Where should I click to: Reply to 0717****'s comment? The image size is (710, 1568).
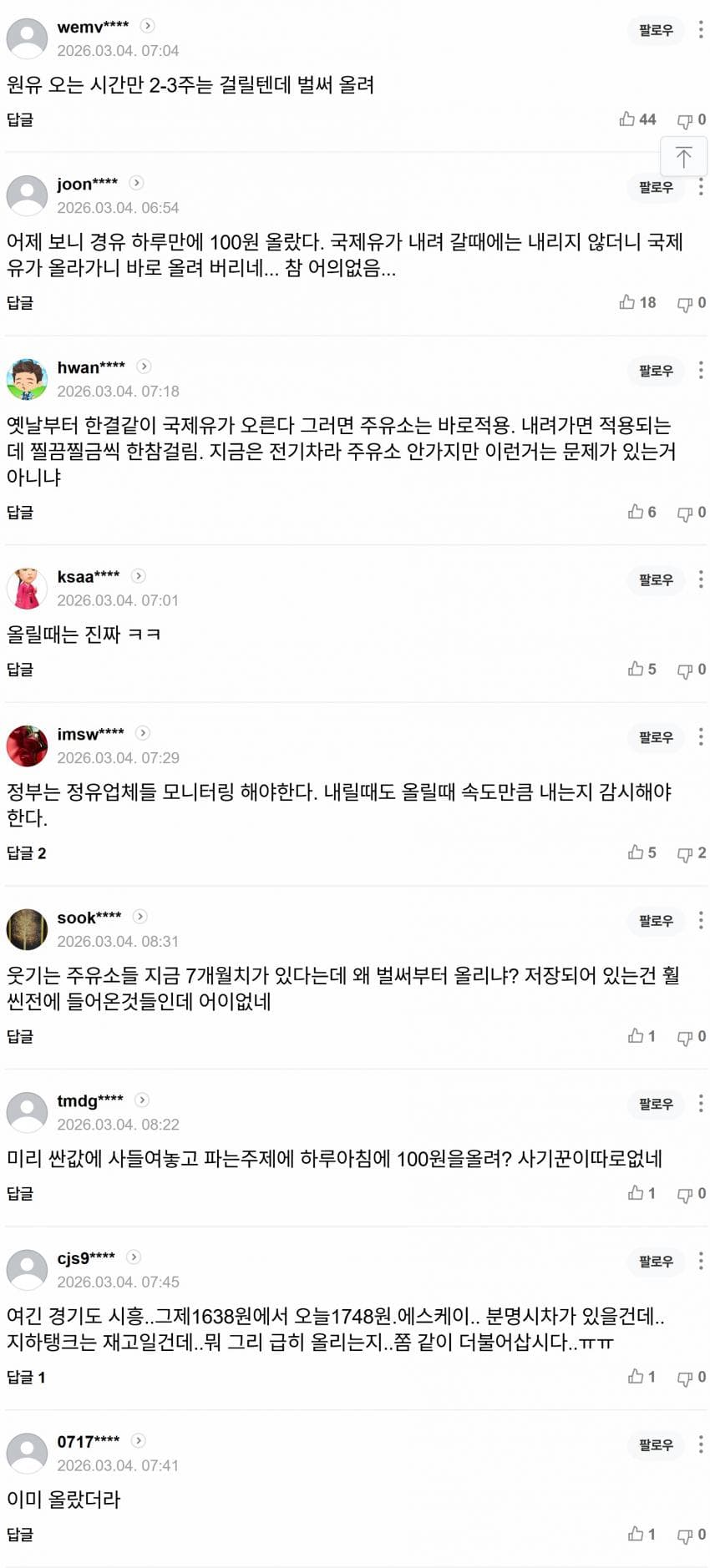tap(20, 1535)
